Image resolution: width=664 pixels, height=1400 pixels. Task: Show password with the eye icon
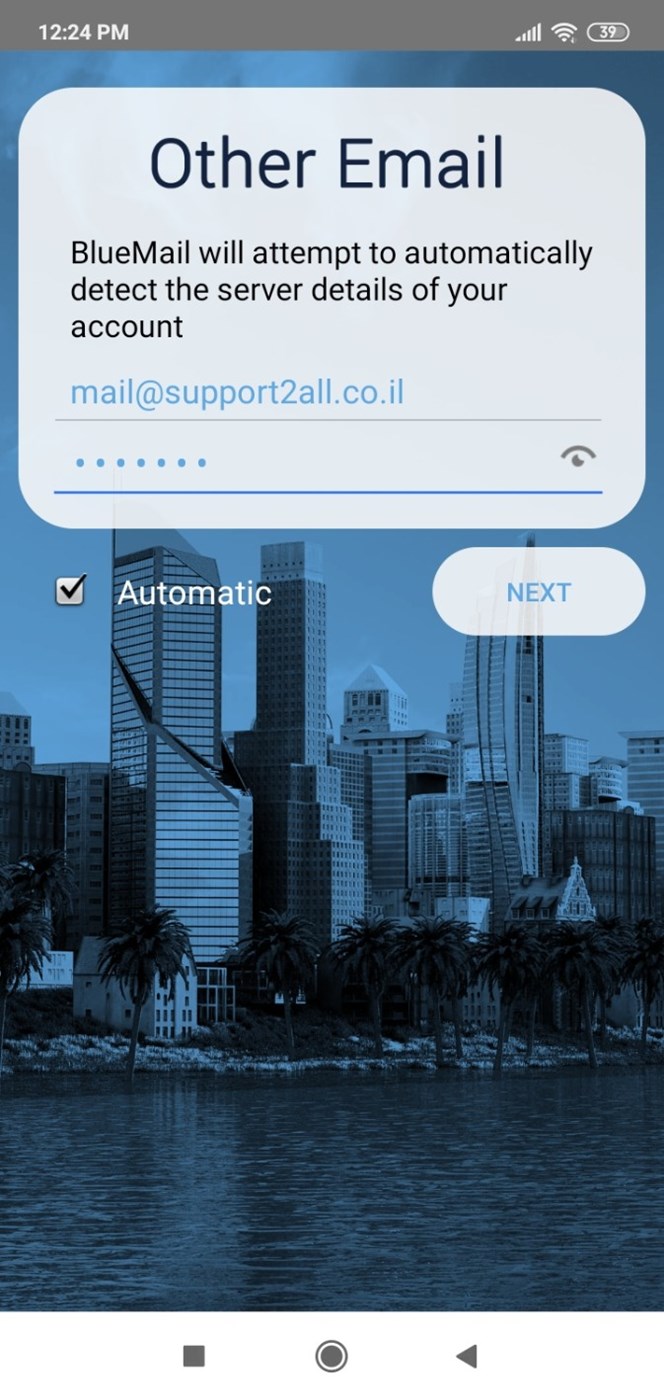577,457
